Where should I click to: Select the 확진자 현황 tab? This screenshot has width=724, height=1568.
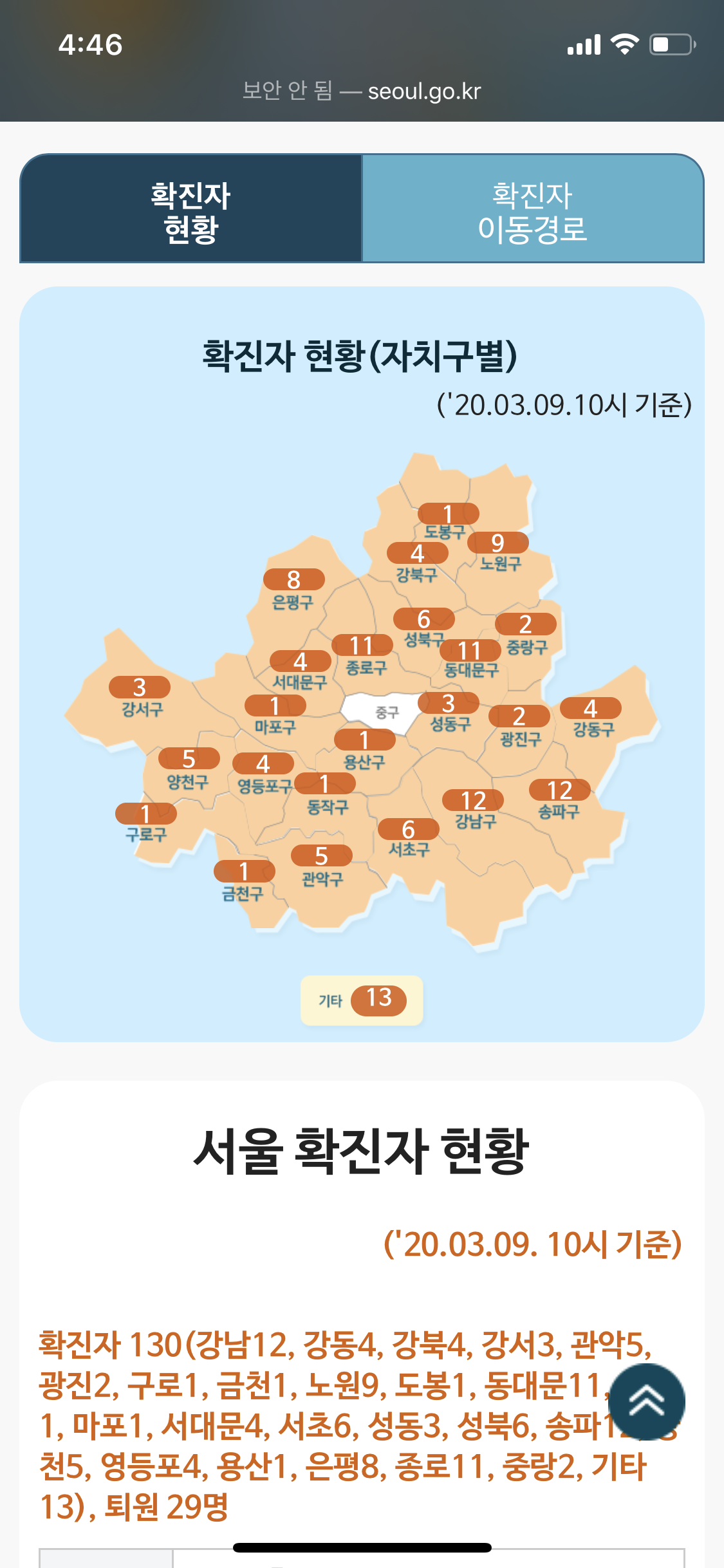click(x=191, y=209)
